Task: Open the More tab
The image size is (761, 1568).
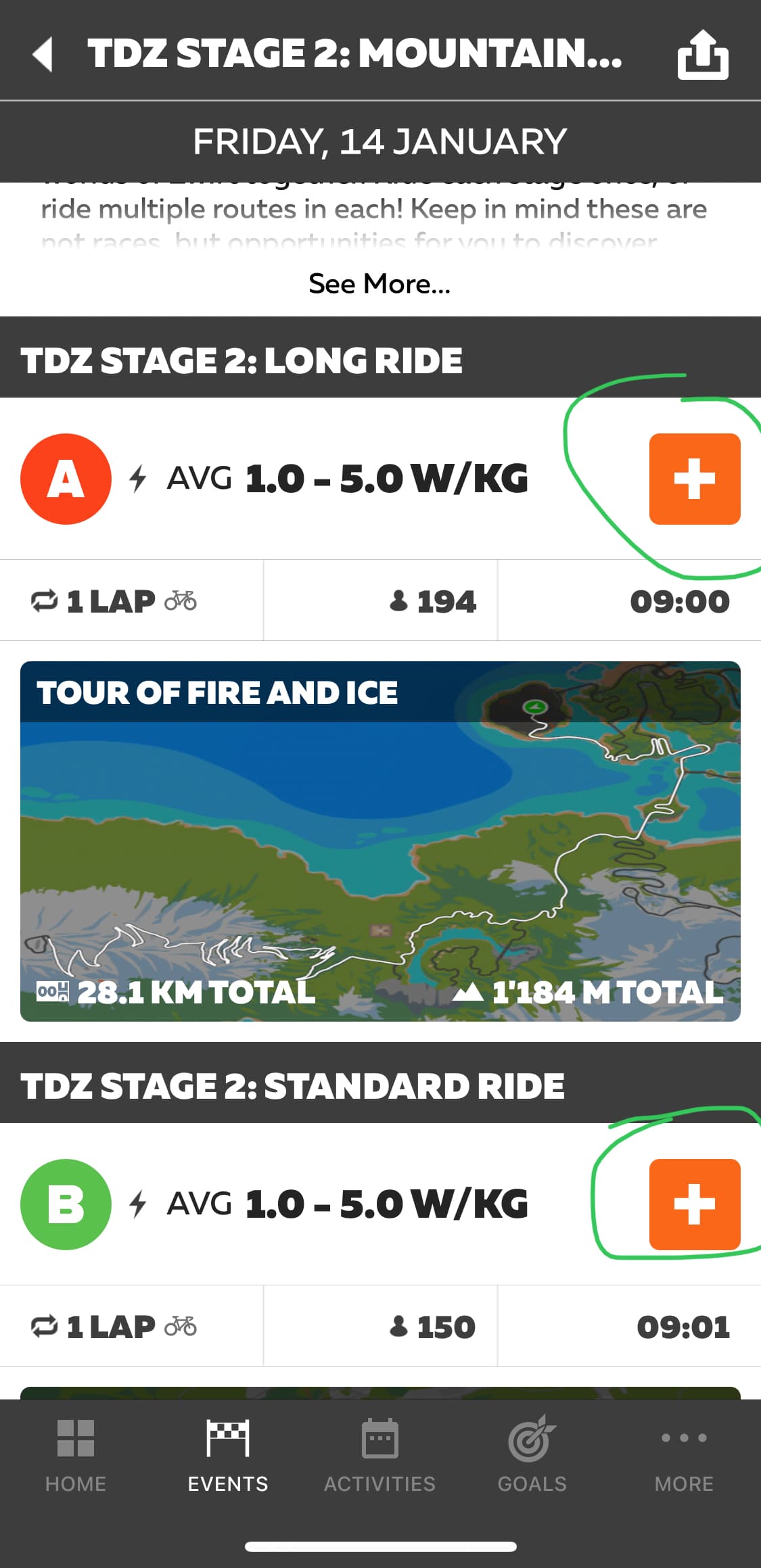Action: [x=684, y=1455]
